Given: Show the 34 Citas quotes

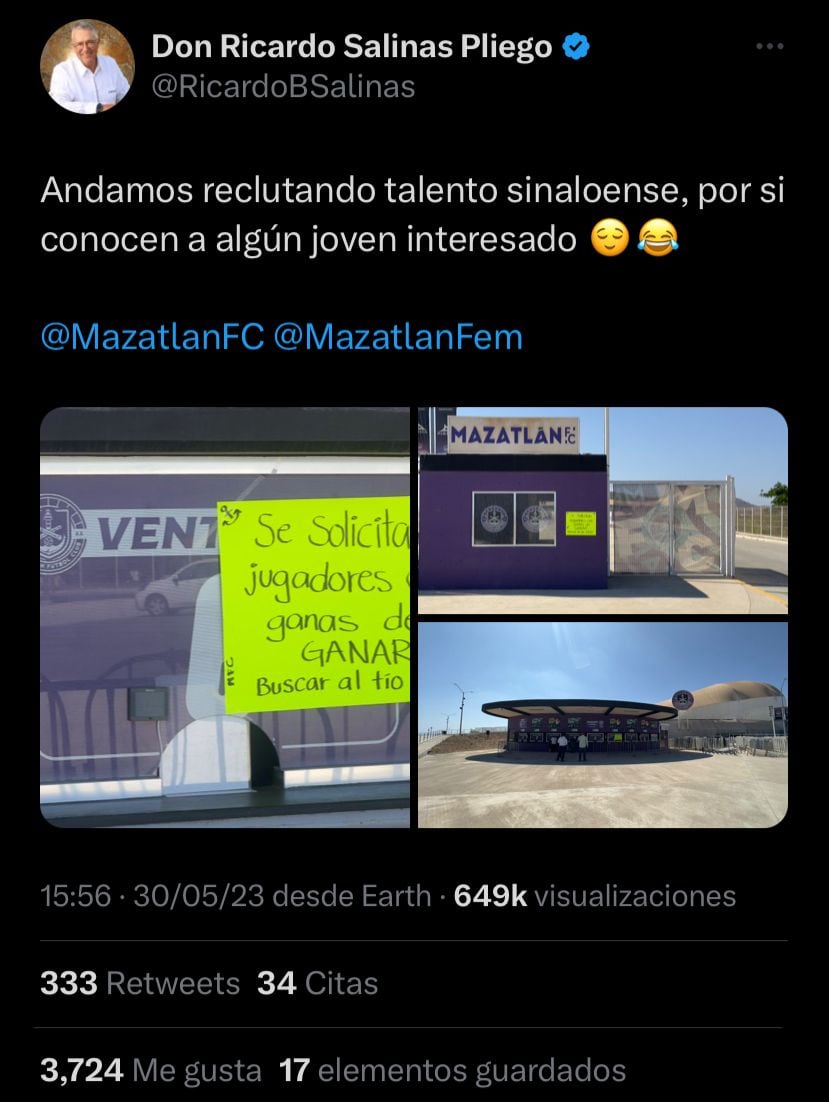Looking at the screenshot, I should click(317, 983).
